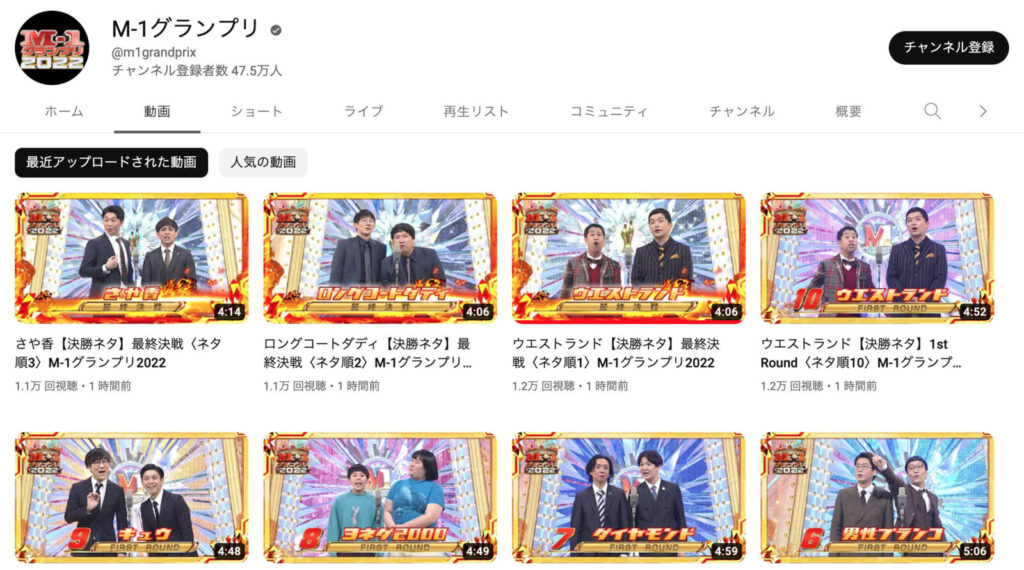1024x570 pixels.
Task: Open the 概要 tab
Action: pos(848,111)
